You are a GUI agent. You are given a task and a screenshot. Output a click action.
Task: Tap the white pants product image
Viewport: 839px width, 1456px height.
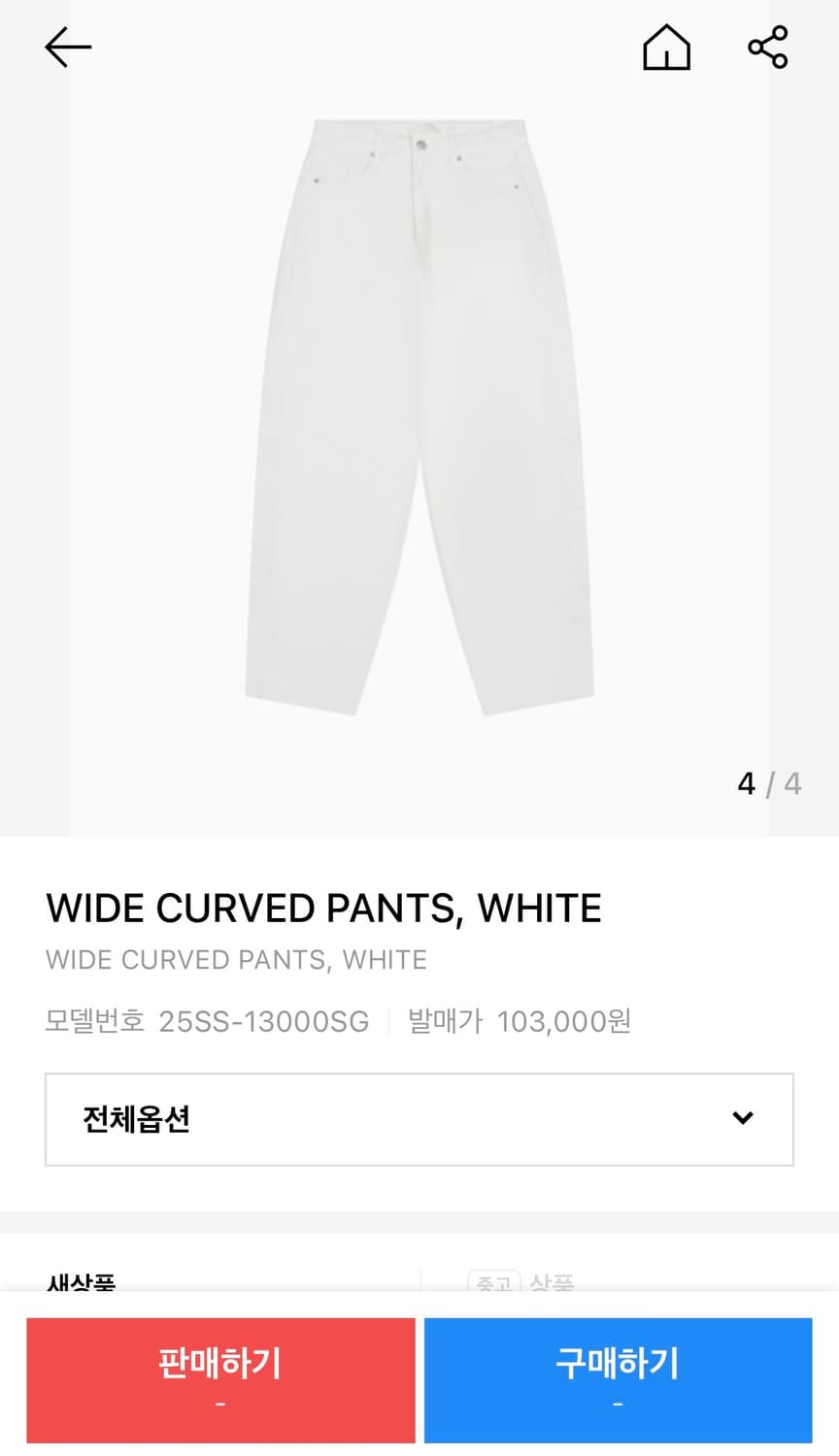pyautogui.click(x=419, y=417)
